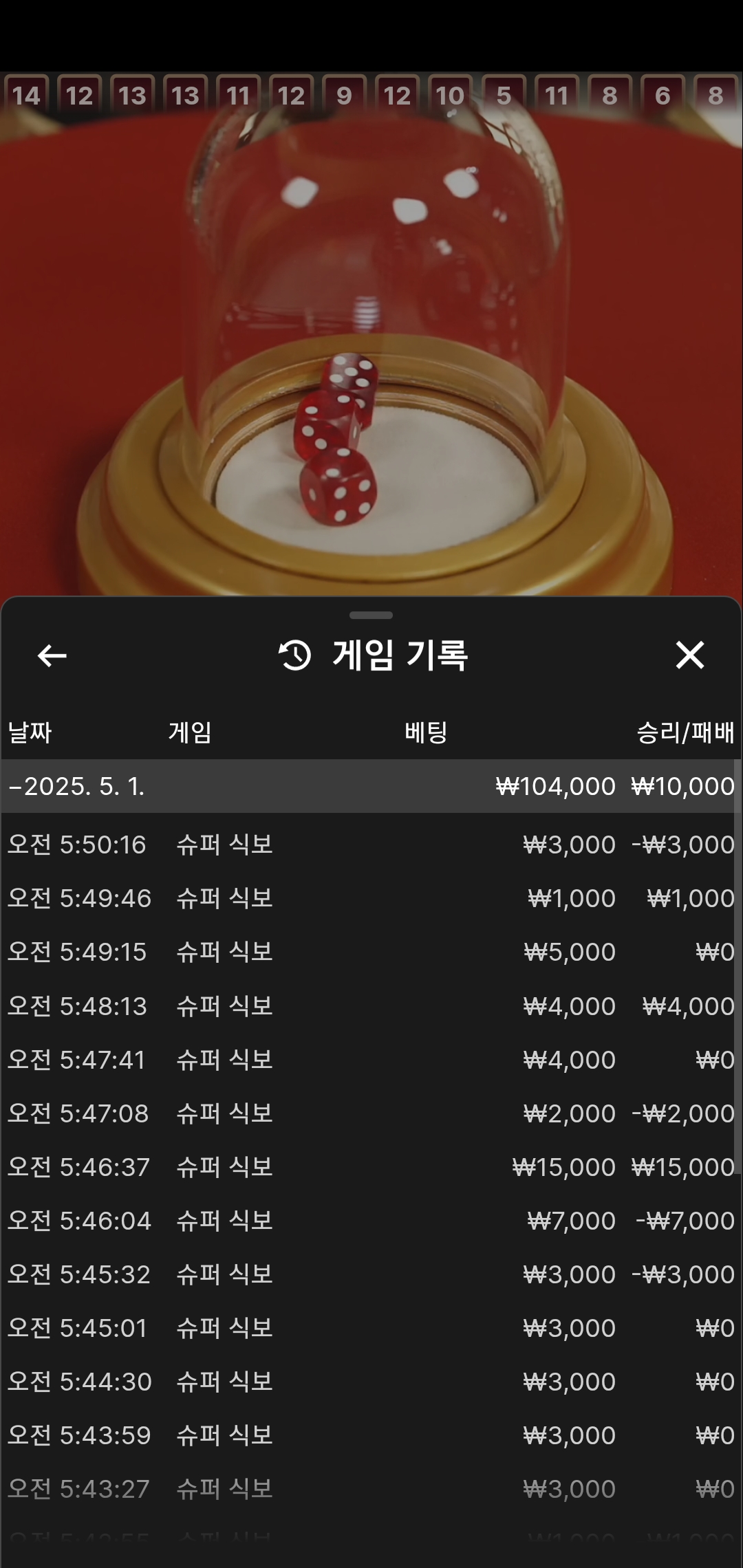Select the 오전 5:43:59 game record
Viewport: 743px width, 1568px height.
[371, 1435]
